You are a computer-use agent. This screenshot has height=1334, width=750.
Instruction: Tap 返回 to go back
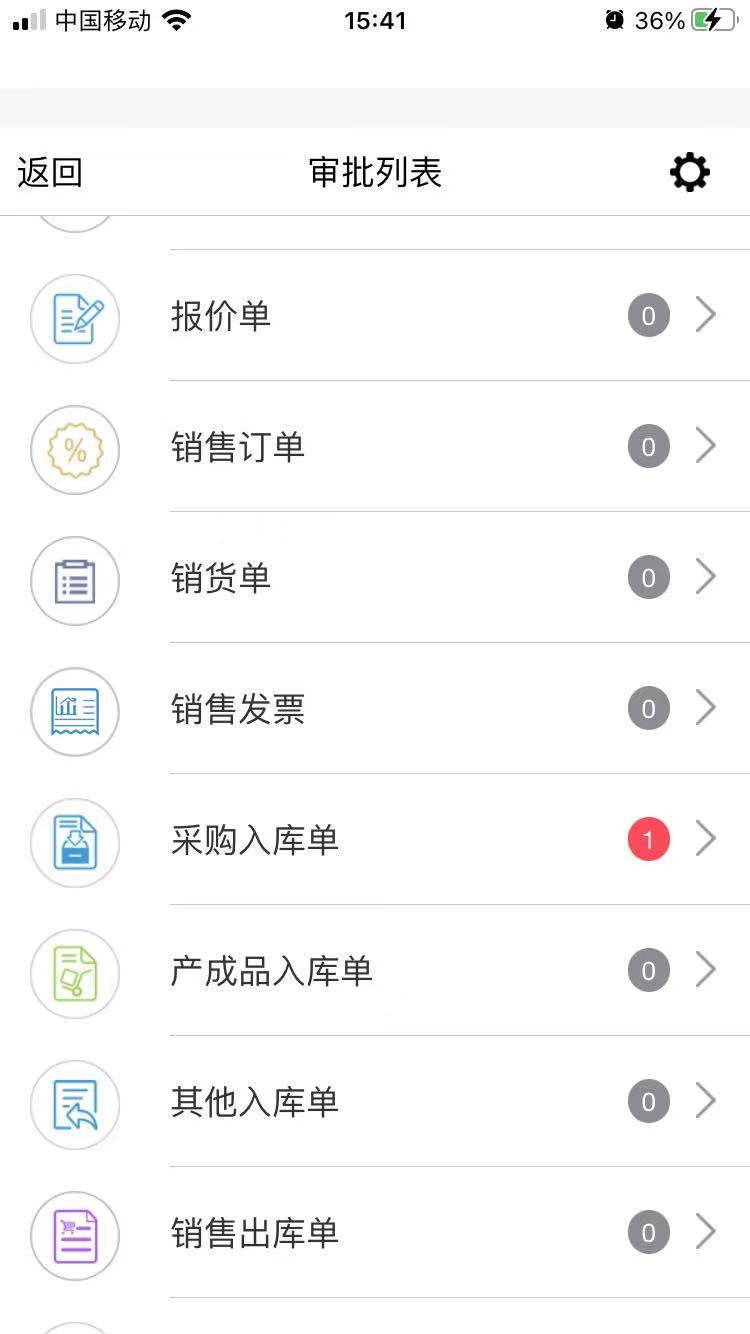(50, 173)
